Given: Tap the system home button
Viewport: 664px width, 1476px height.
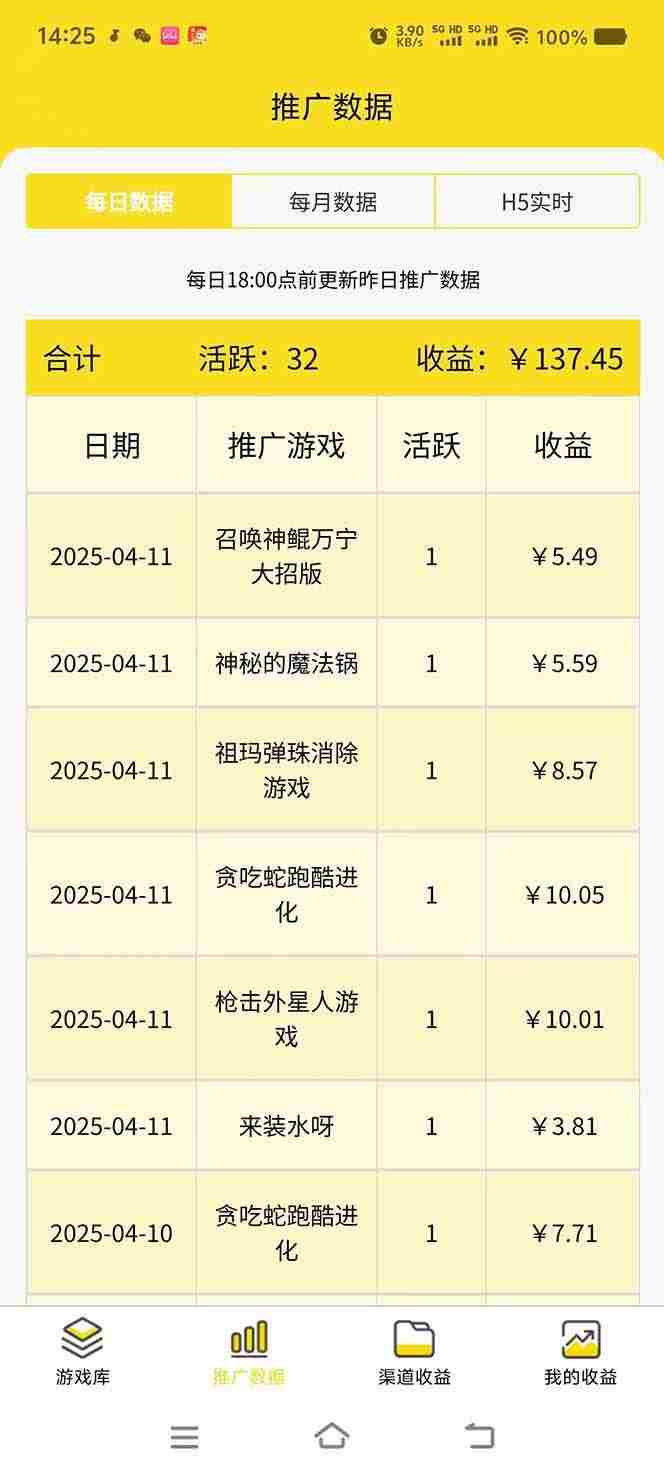Looking at the screenshot, I should pyautogui.click(x=332, y=1437).
